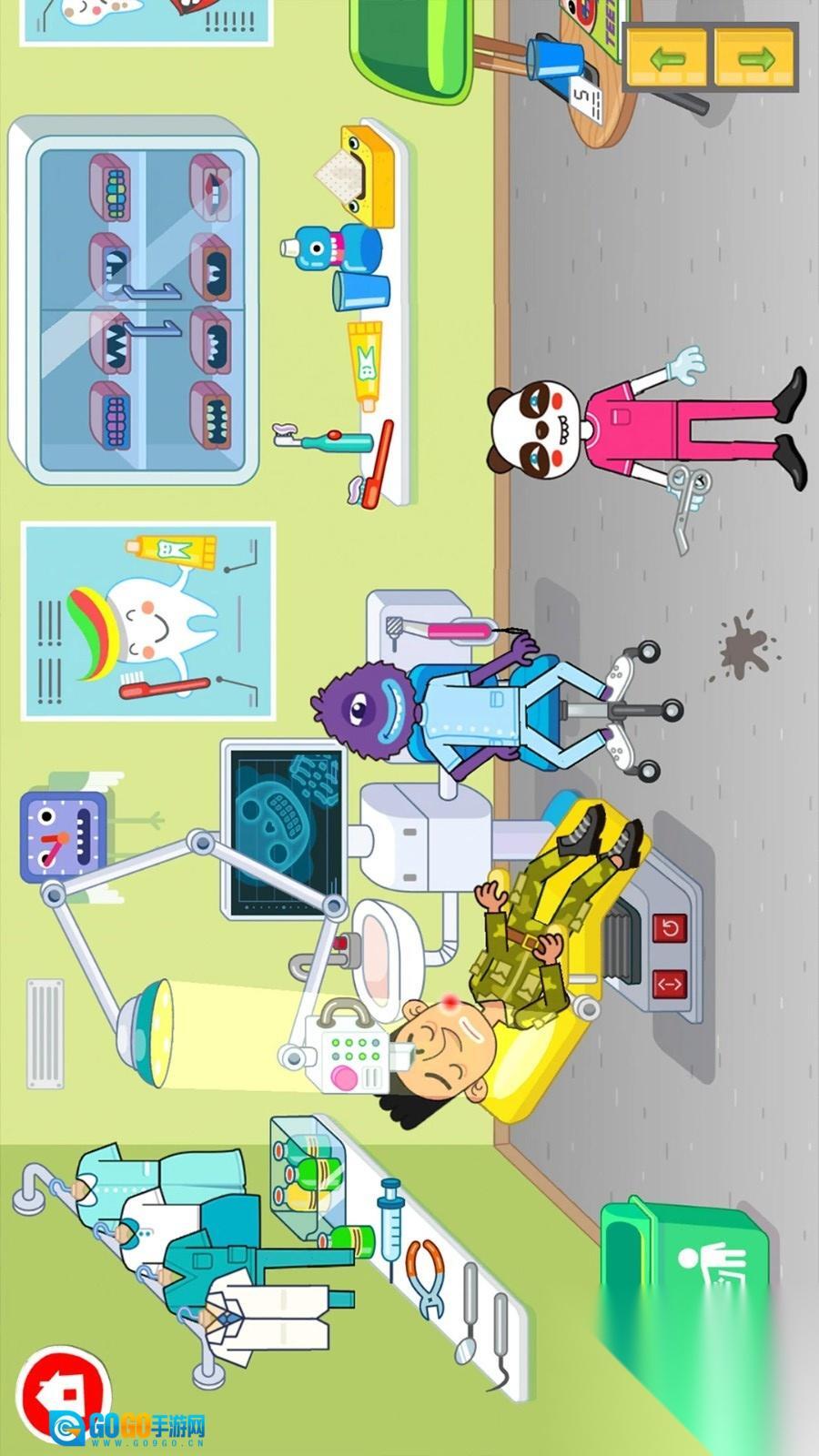Tap the red reset button on the dental chair
Viewport: 819px width, 1456px height.
coord(670,929)
